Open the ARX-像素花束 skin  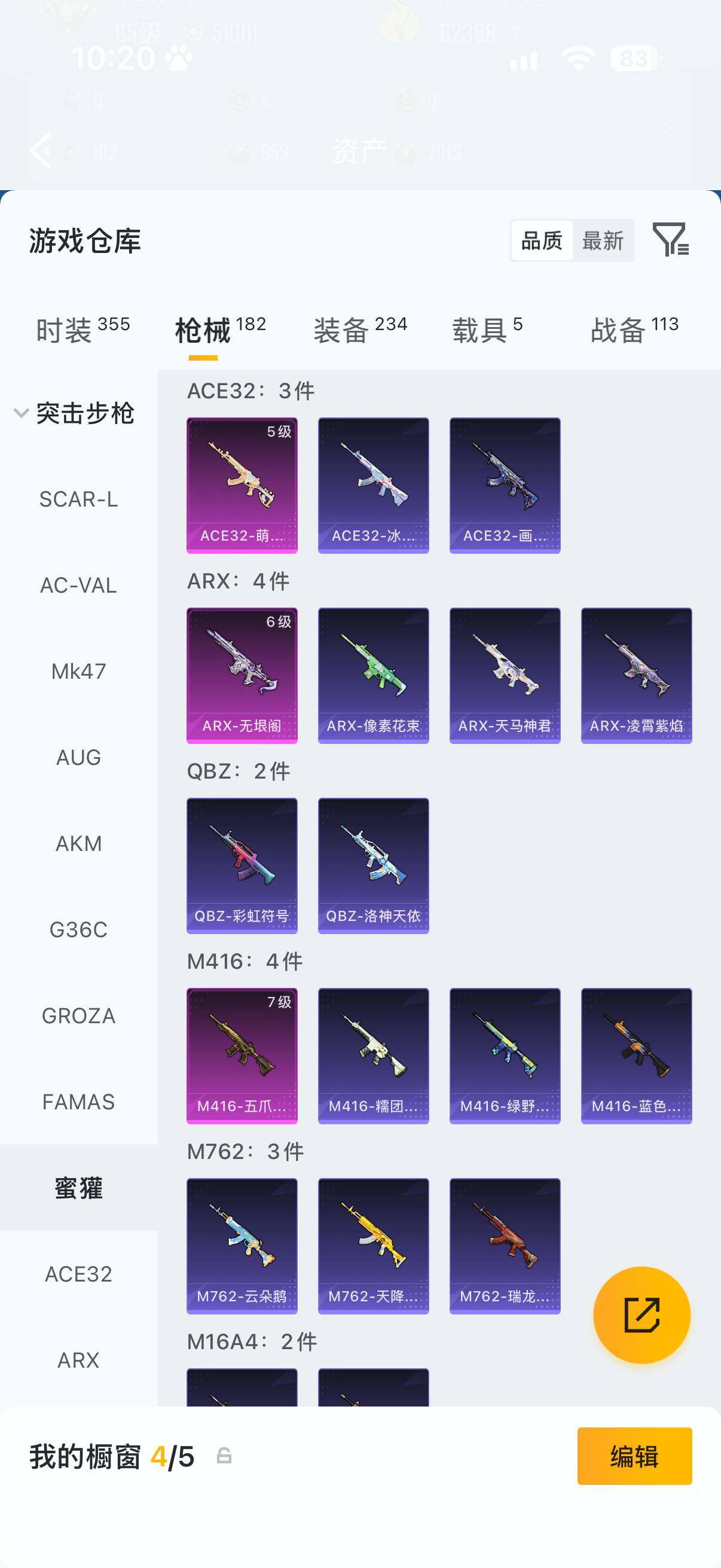(373, 676)
